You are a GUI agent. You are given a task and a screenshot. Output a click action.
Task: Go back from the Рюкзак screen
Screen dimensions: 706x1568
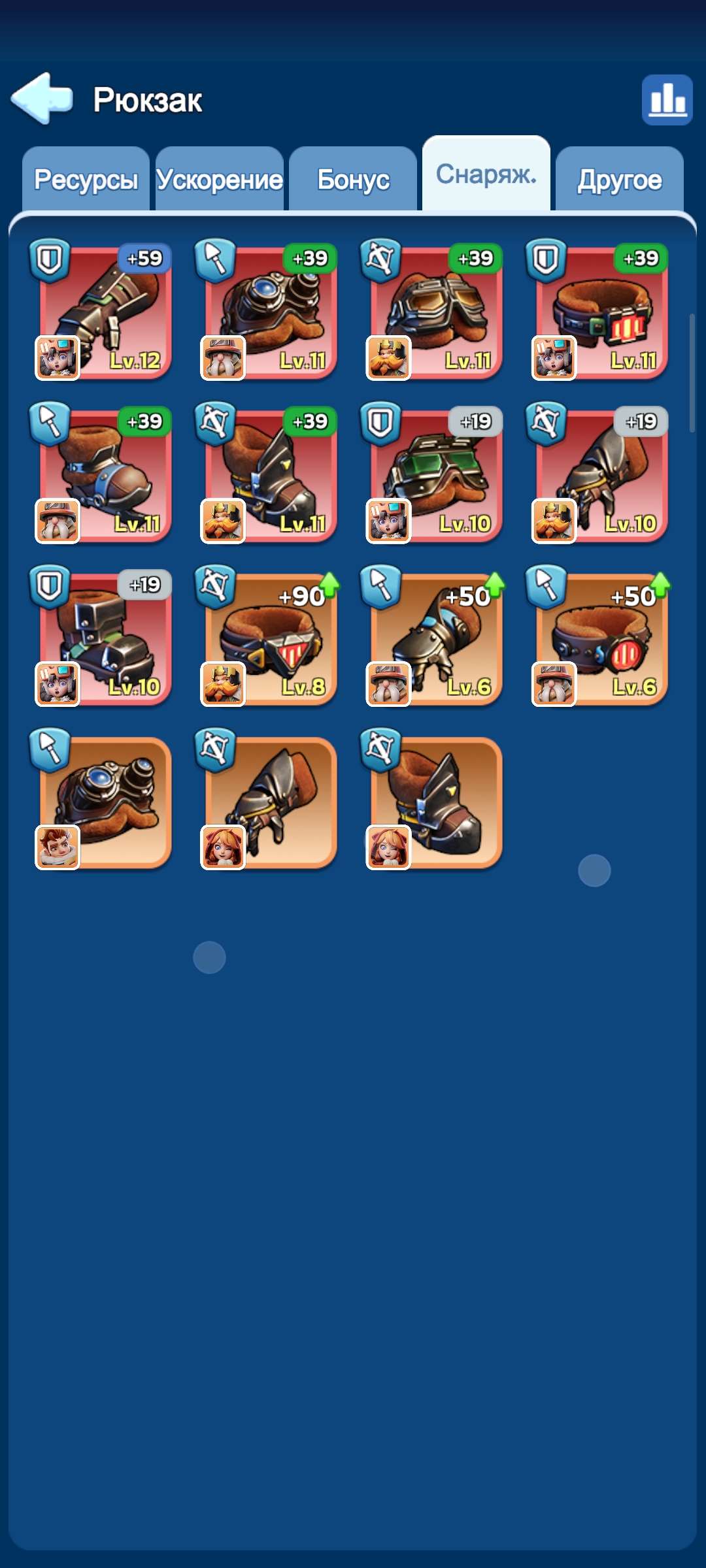coord(42,99)
